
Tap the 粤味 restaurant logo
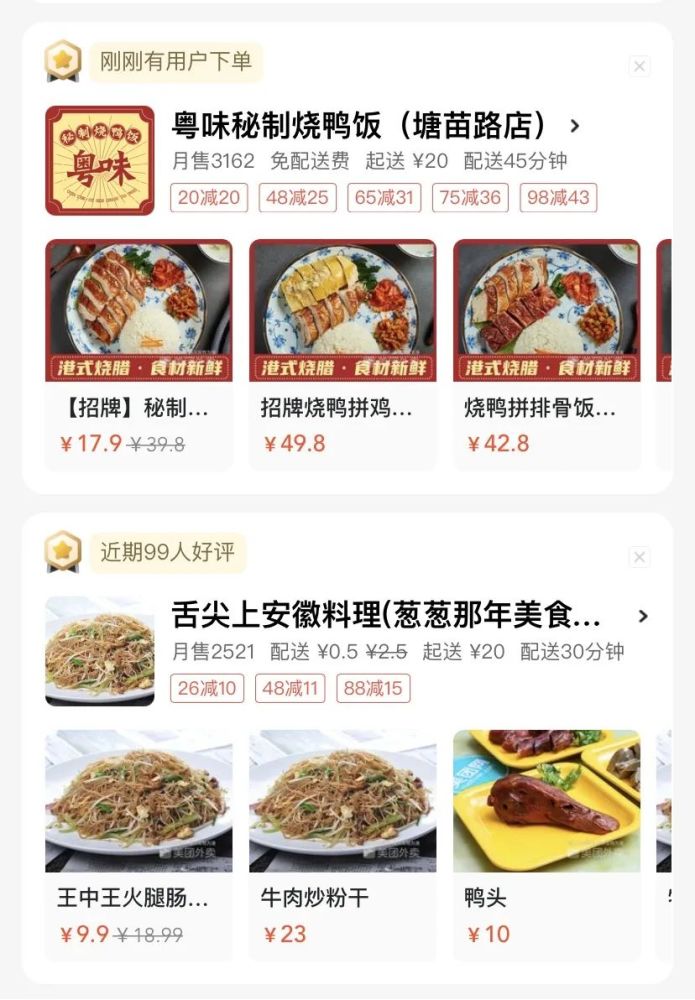100,161
